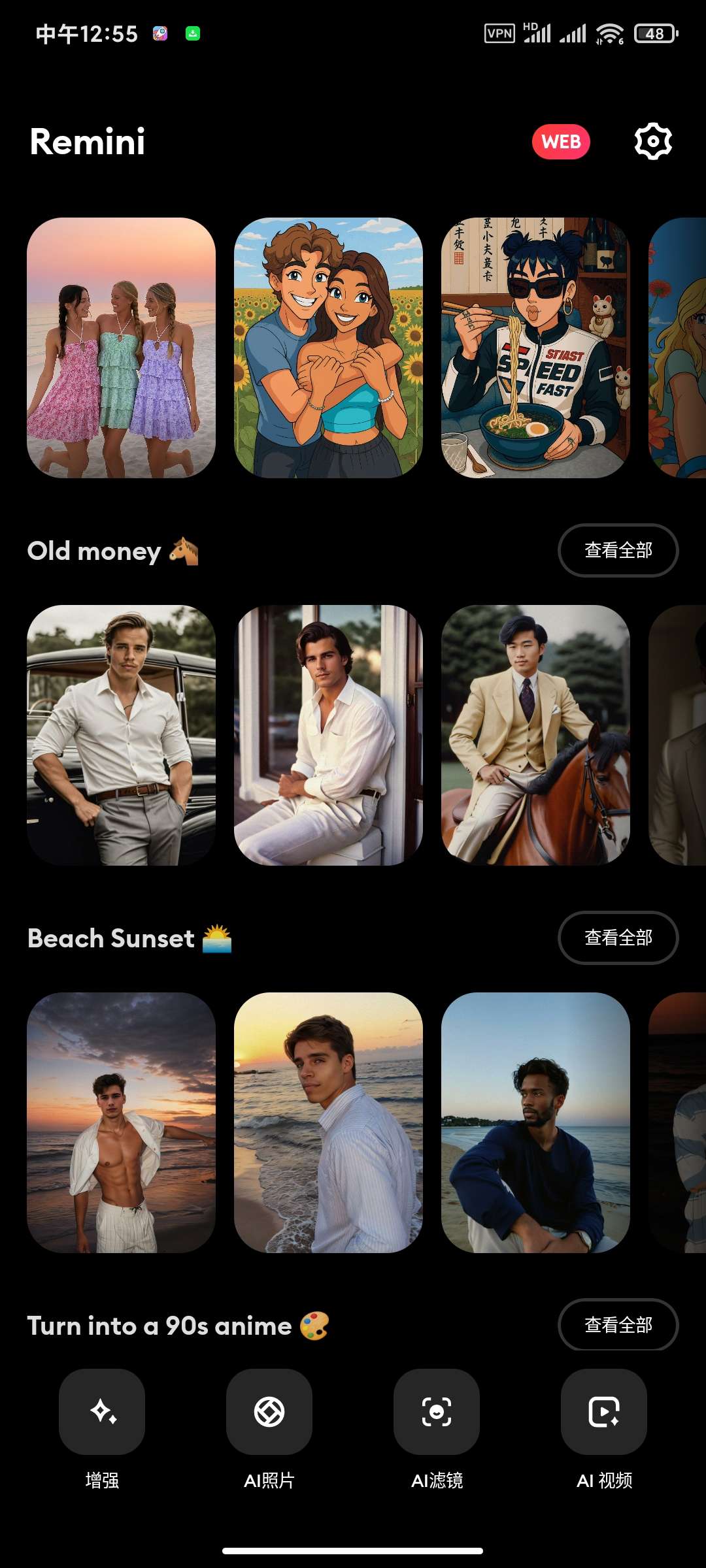Screen dimensions: 706x1568
Task: Open the ramen-eating comic style tile
Action: point(535,348)
